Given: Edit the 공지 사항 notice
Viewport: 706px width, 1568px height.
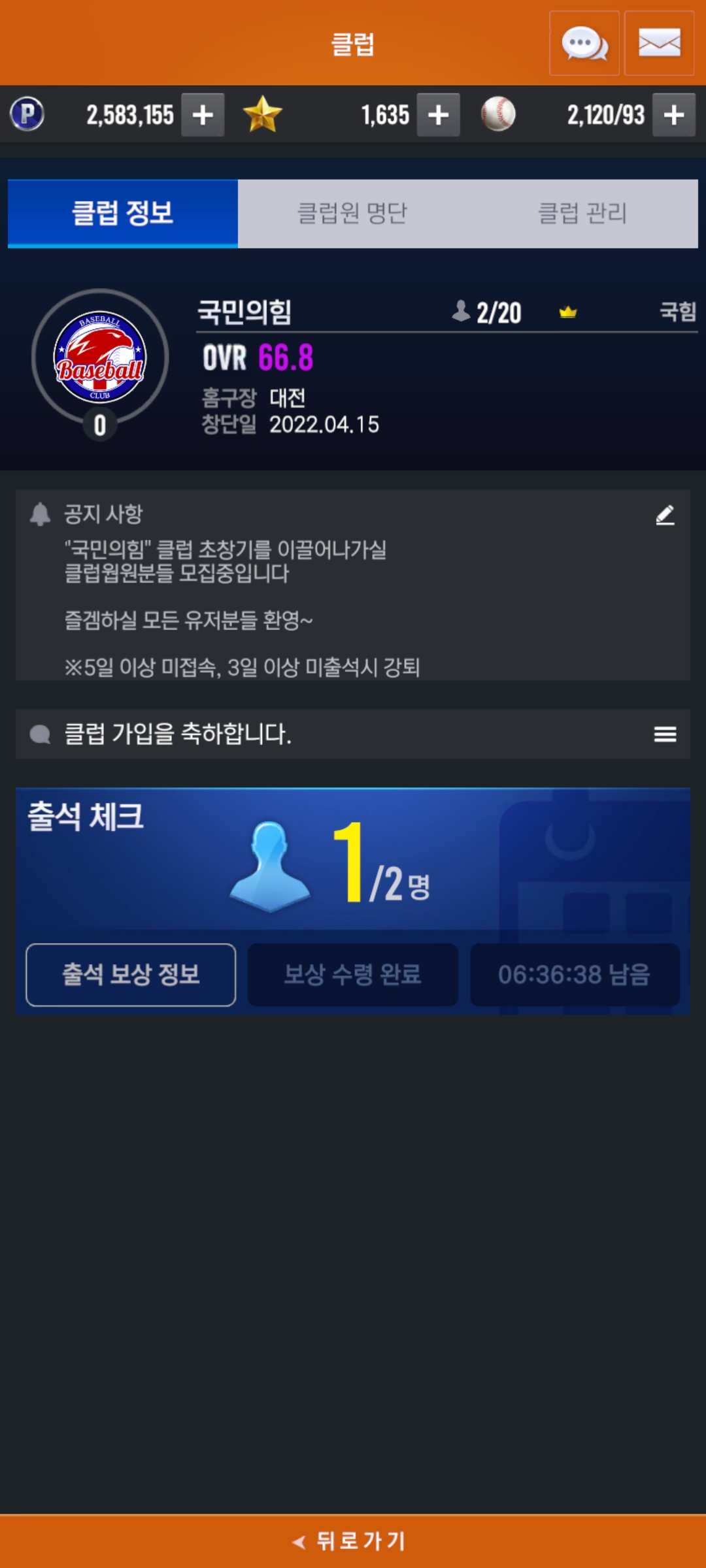Looking at the screenshot, I should pyautogui.click(x=665, y=515).
